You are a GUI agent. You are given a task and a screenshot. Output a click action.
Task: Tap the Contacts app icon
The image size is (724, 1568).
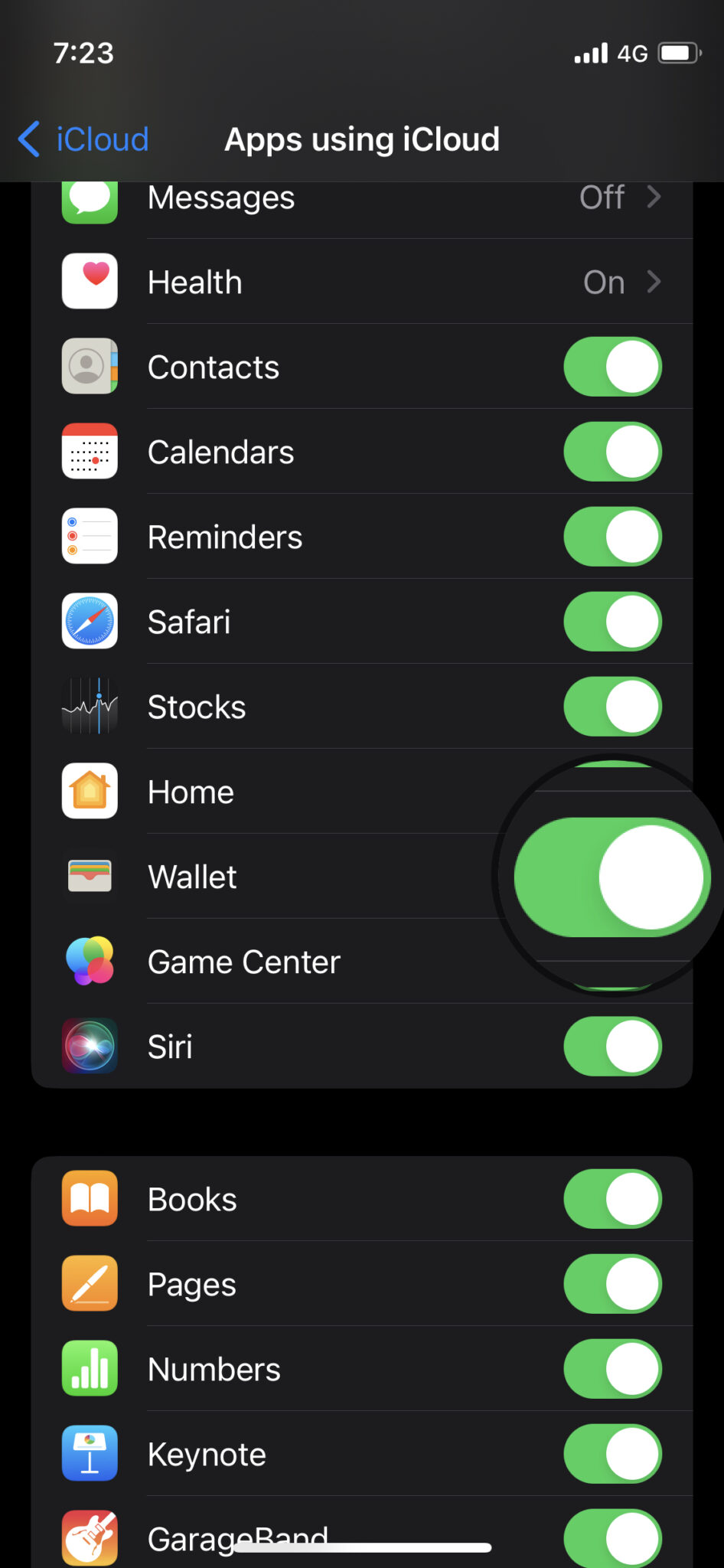89,366
